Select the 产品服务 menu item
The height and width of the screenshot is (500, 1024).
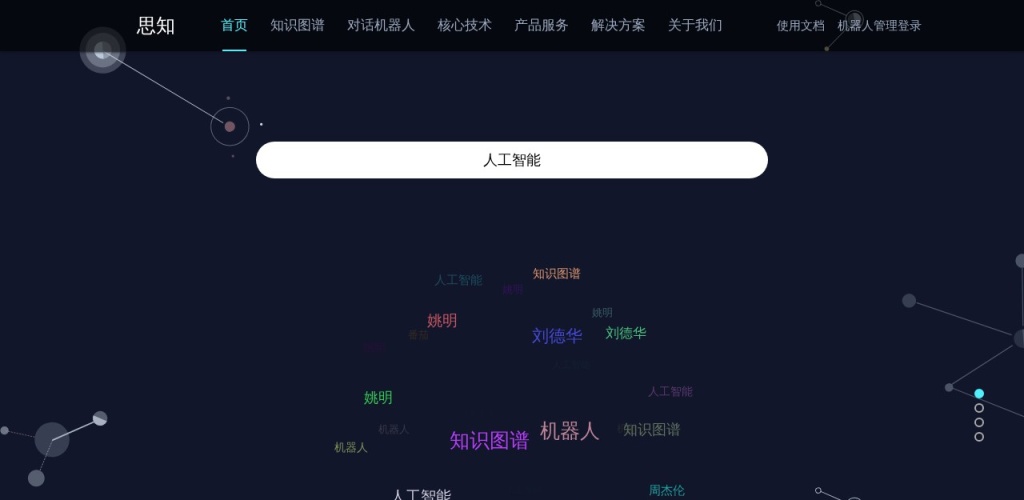pos(541,25)
